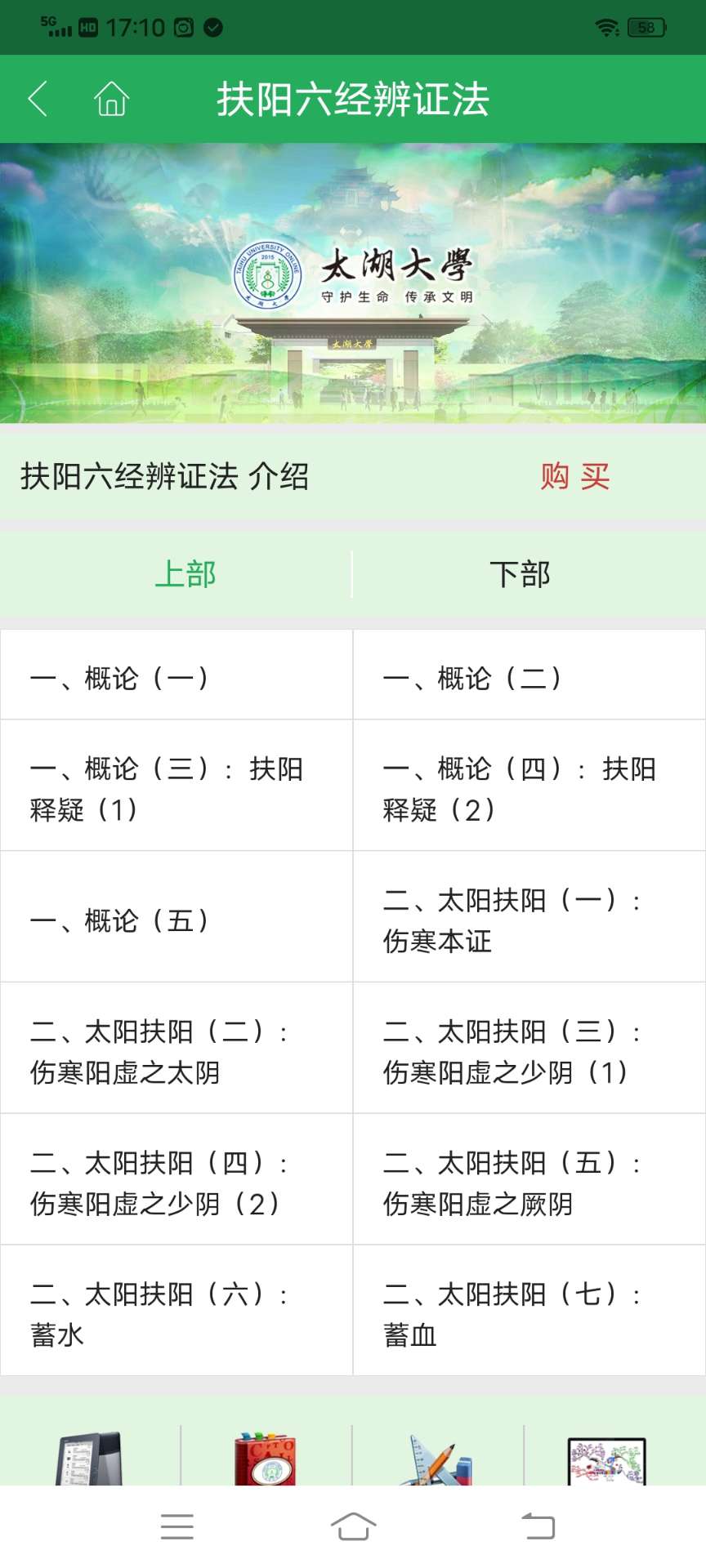The image size is (706, 1568).
Task: Switch to the 下部 tab
Action: tap(521, 574)
